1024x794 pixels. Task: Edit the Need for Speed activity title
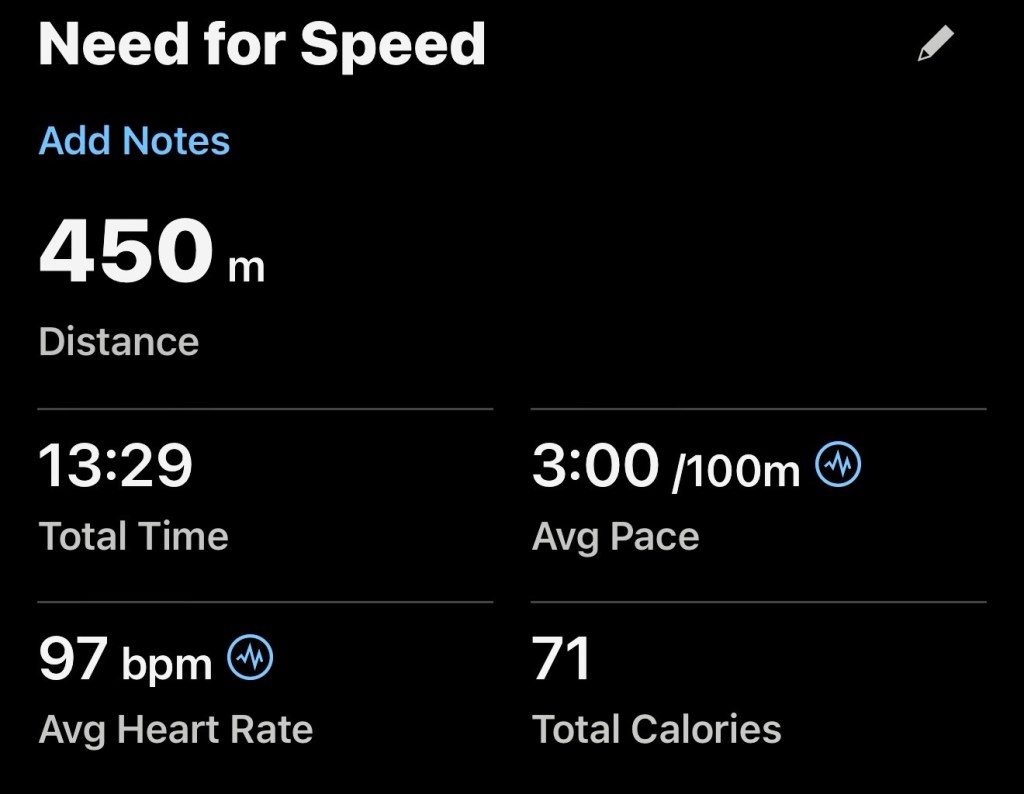(935, 44)
